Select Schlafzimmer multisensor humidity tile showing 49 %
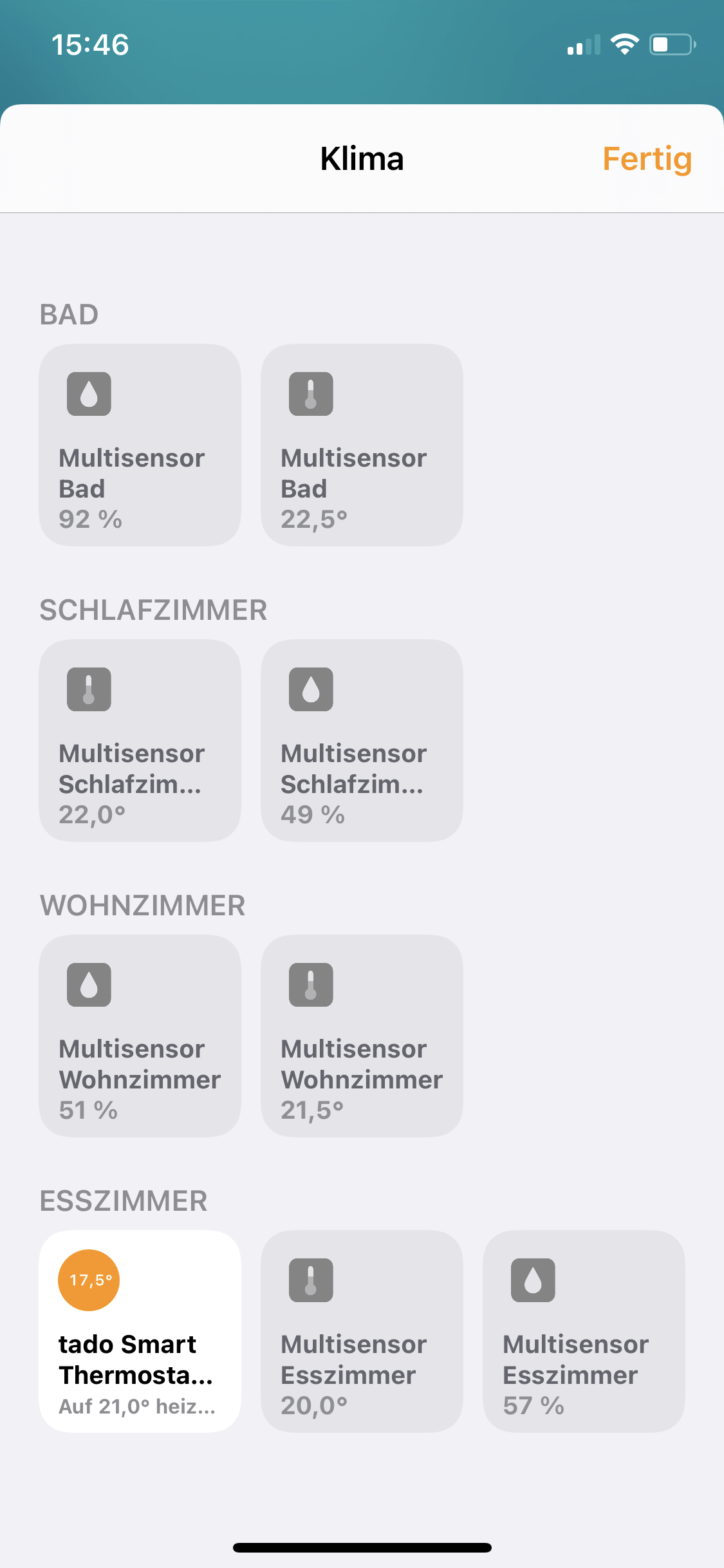 pos(362,740)
